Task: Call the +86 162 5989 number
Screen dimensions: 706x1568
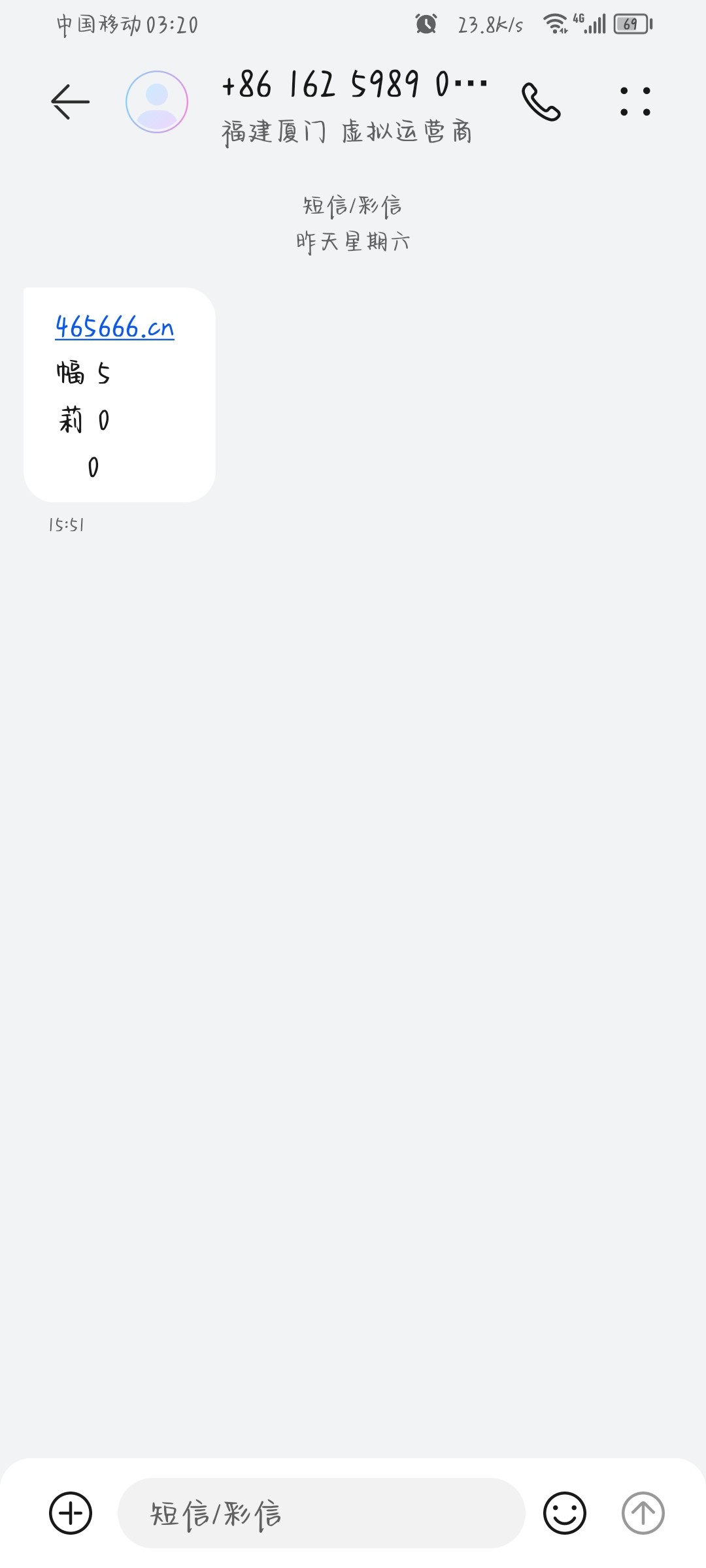Action: pos(541,102)
